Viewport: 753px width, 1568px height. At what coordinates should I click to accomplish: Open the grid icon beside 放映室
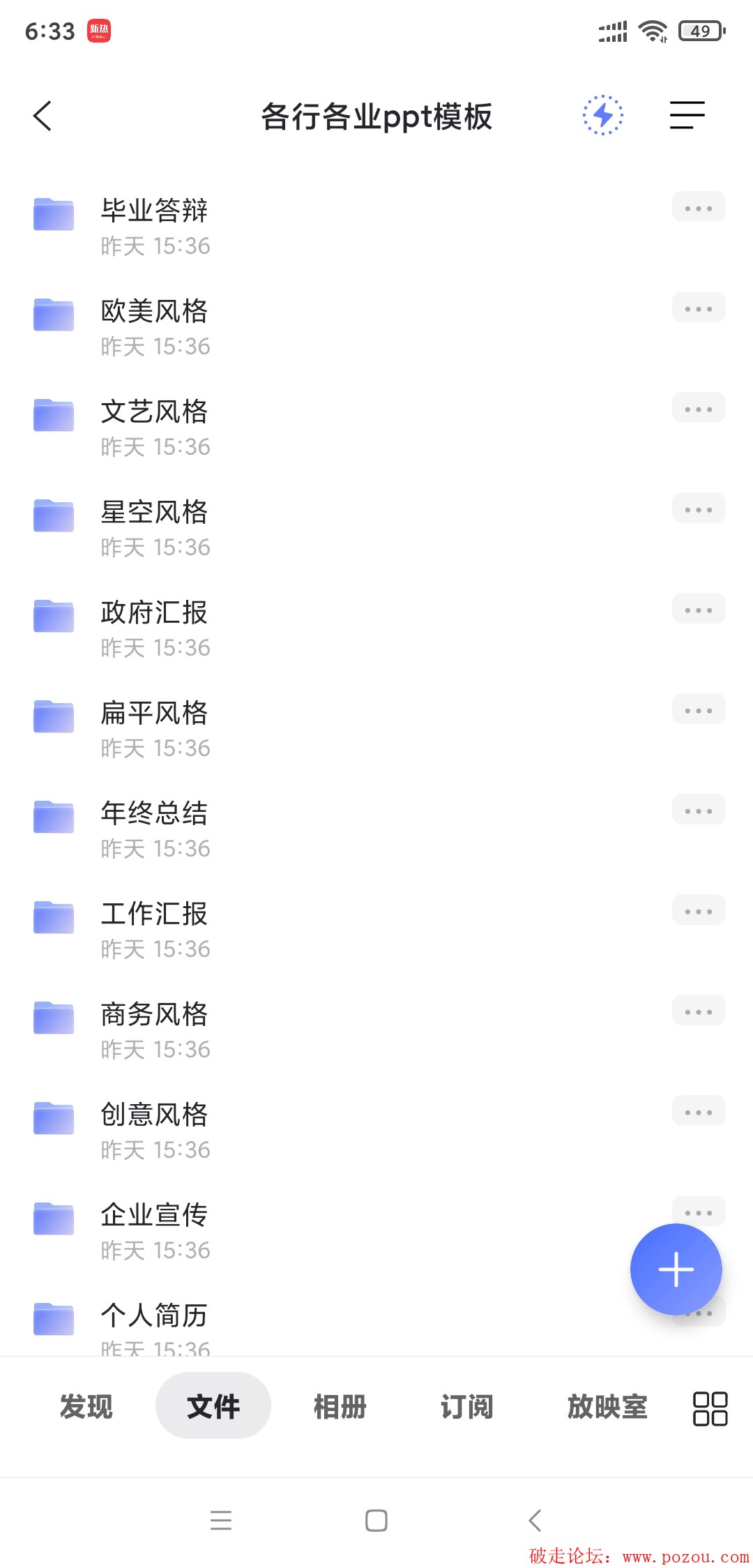(x=710, y=1408)
